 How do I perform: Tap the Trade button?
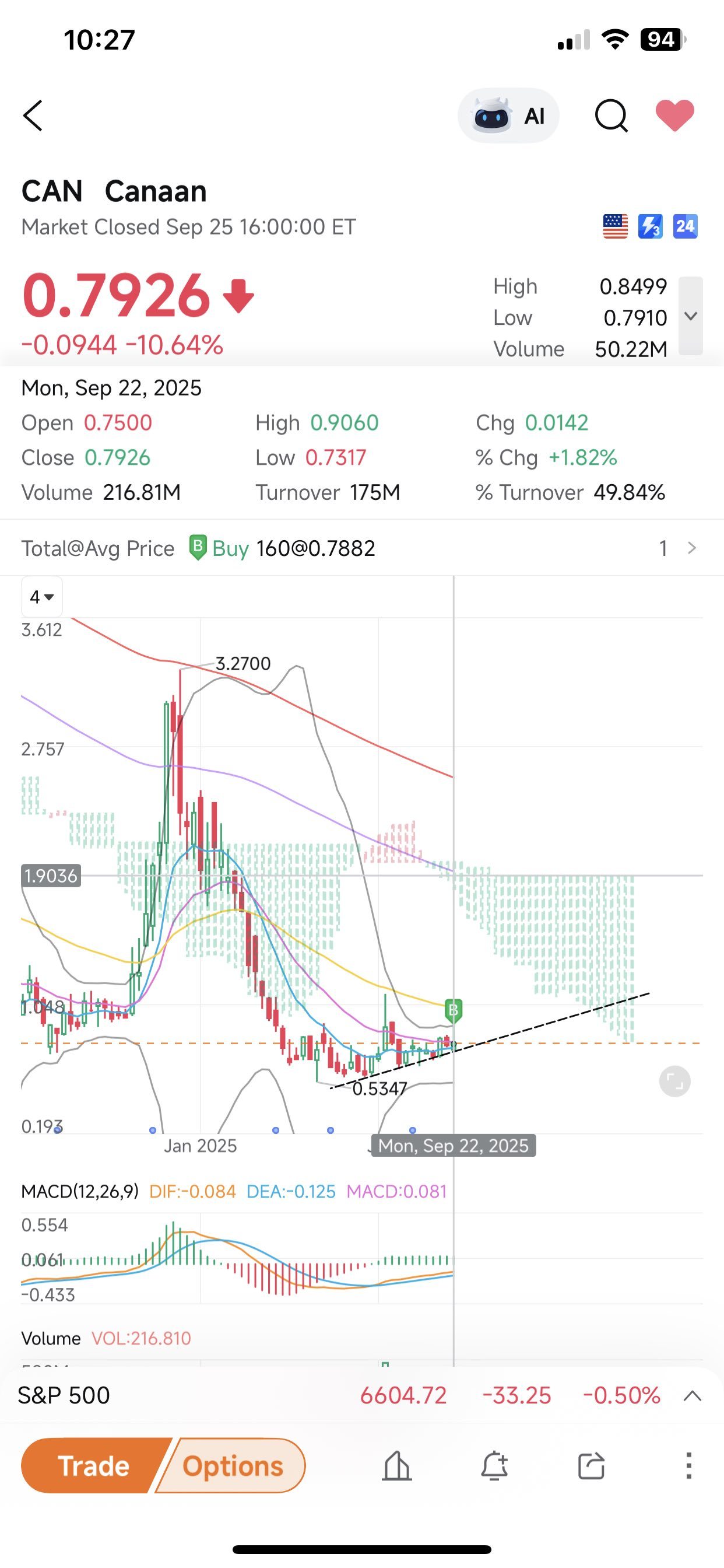pos(93,1466)
